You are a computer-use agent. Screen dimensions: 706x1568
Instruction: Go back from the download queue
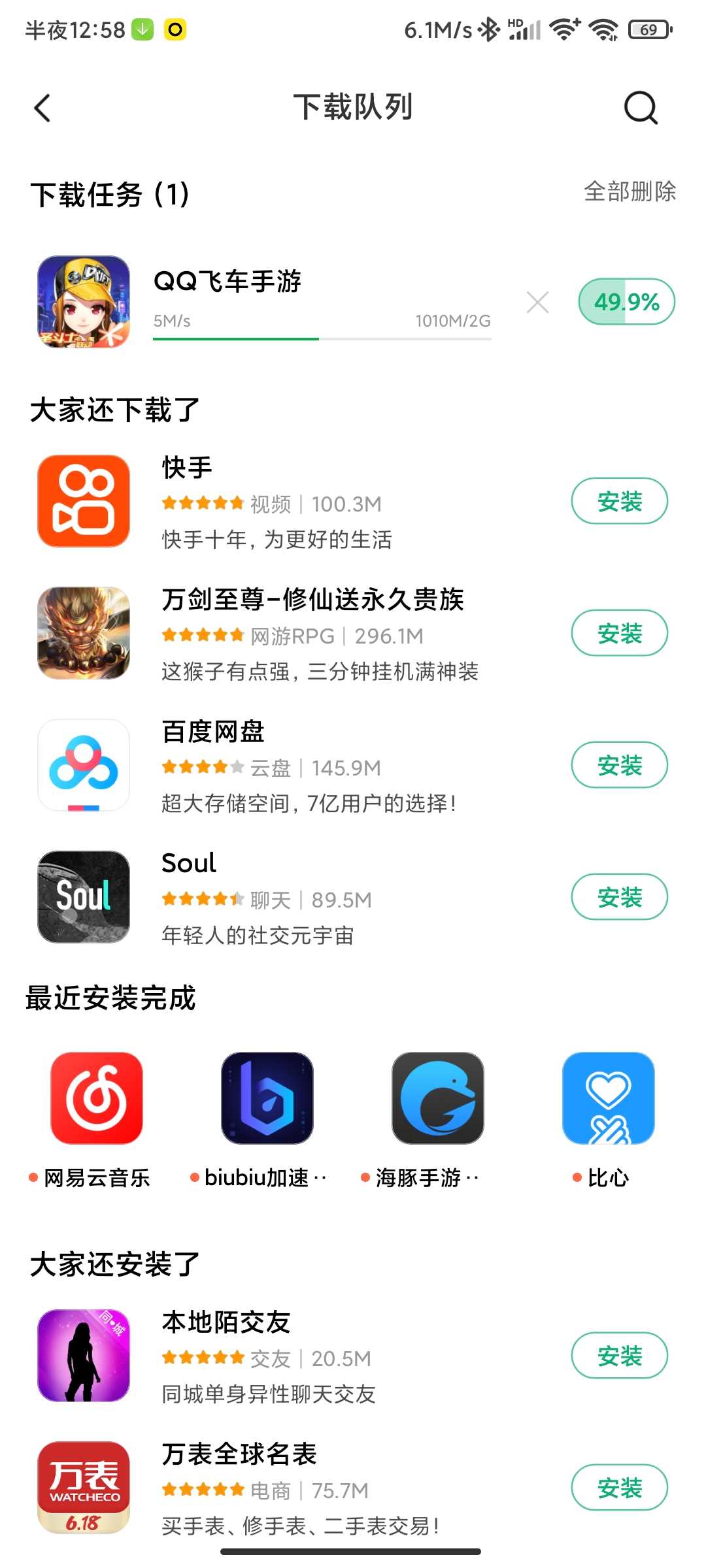(x=42, y=108)
